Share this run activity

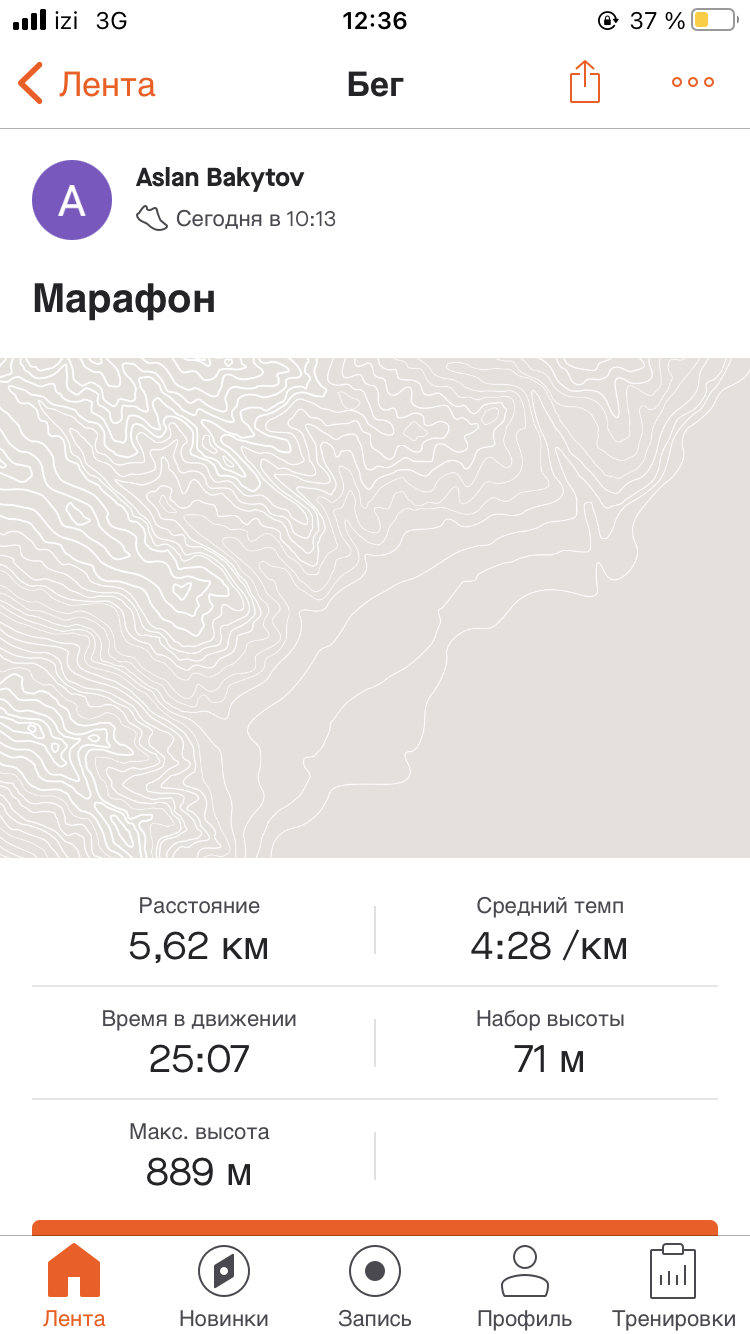click(x=585, y=82)
